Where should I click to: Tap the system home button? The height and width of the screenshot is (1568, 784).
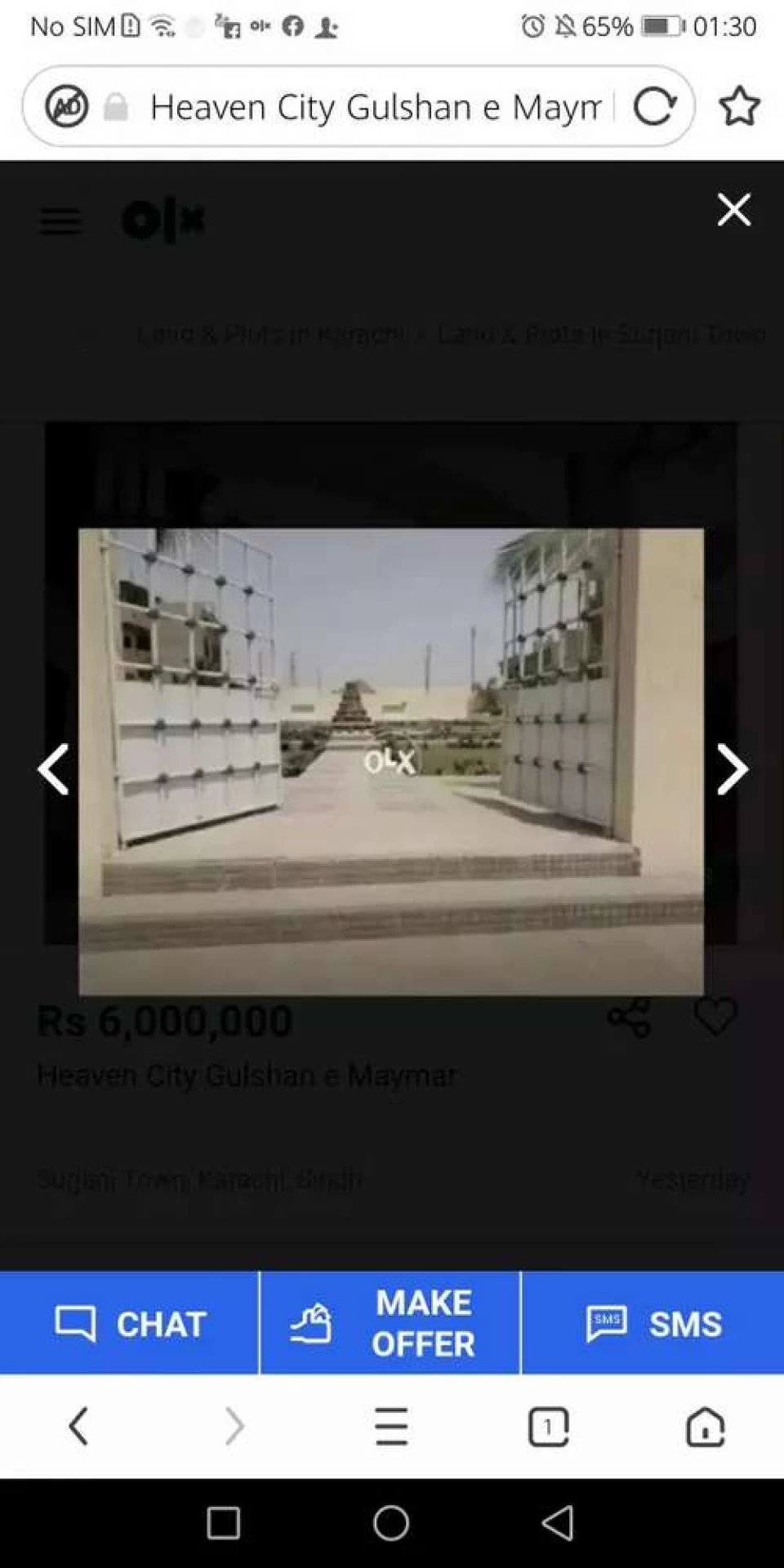[x=391, y=1522]
